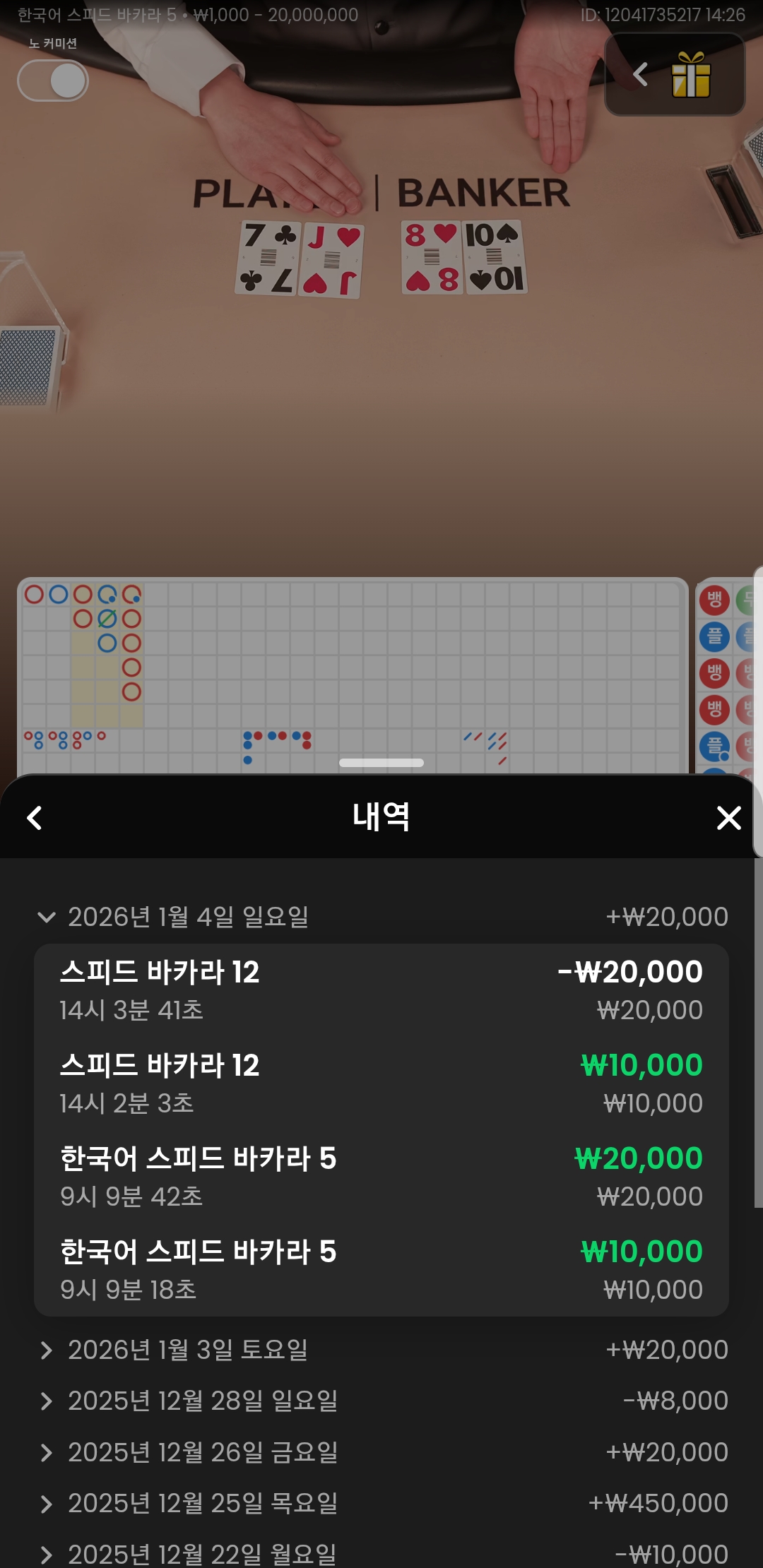Toggle the 노 커미션 switch
This screenshot has width=763, height=1568.
[x=53, y=81]
